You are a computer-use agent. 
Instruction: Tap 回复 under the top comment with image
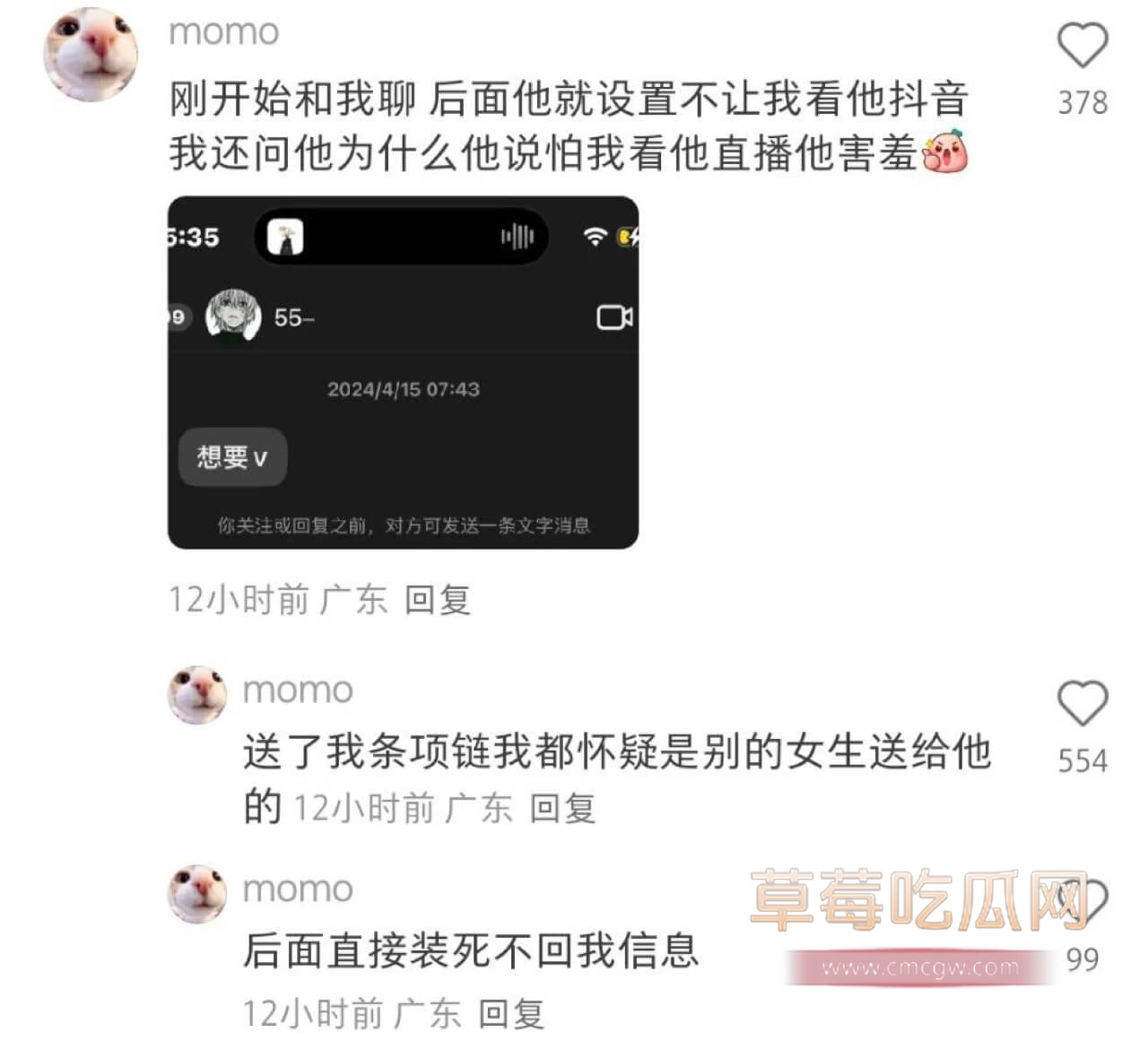coord(437,599)
